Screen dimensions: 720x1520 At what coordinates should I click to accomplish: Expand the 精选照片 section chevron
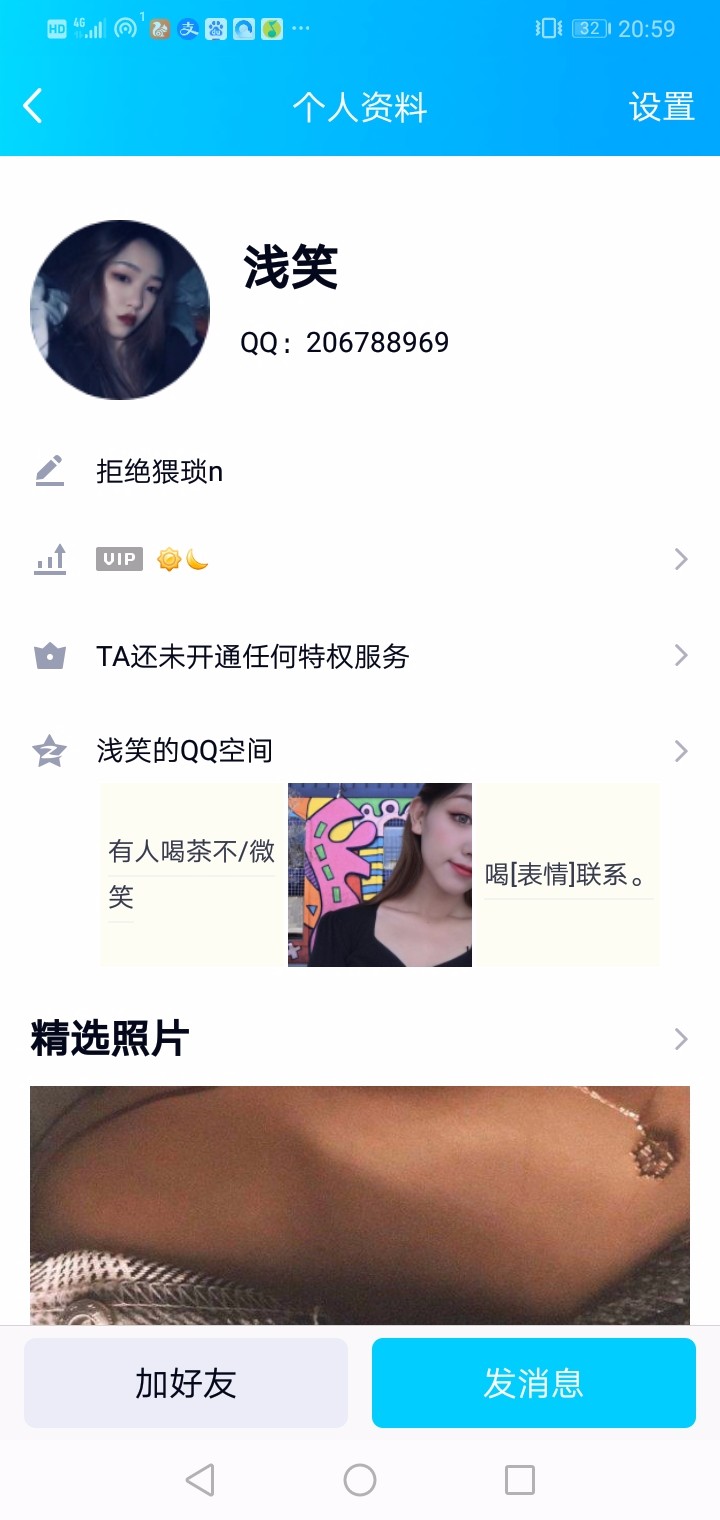[x=680, y=1038]
